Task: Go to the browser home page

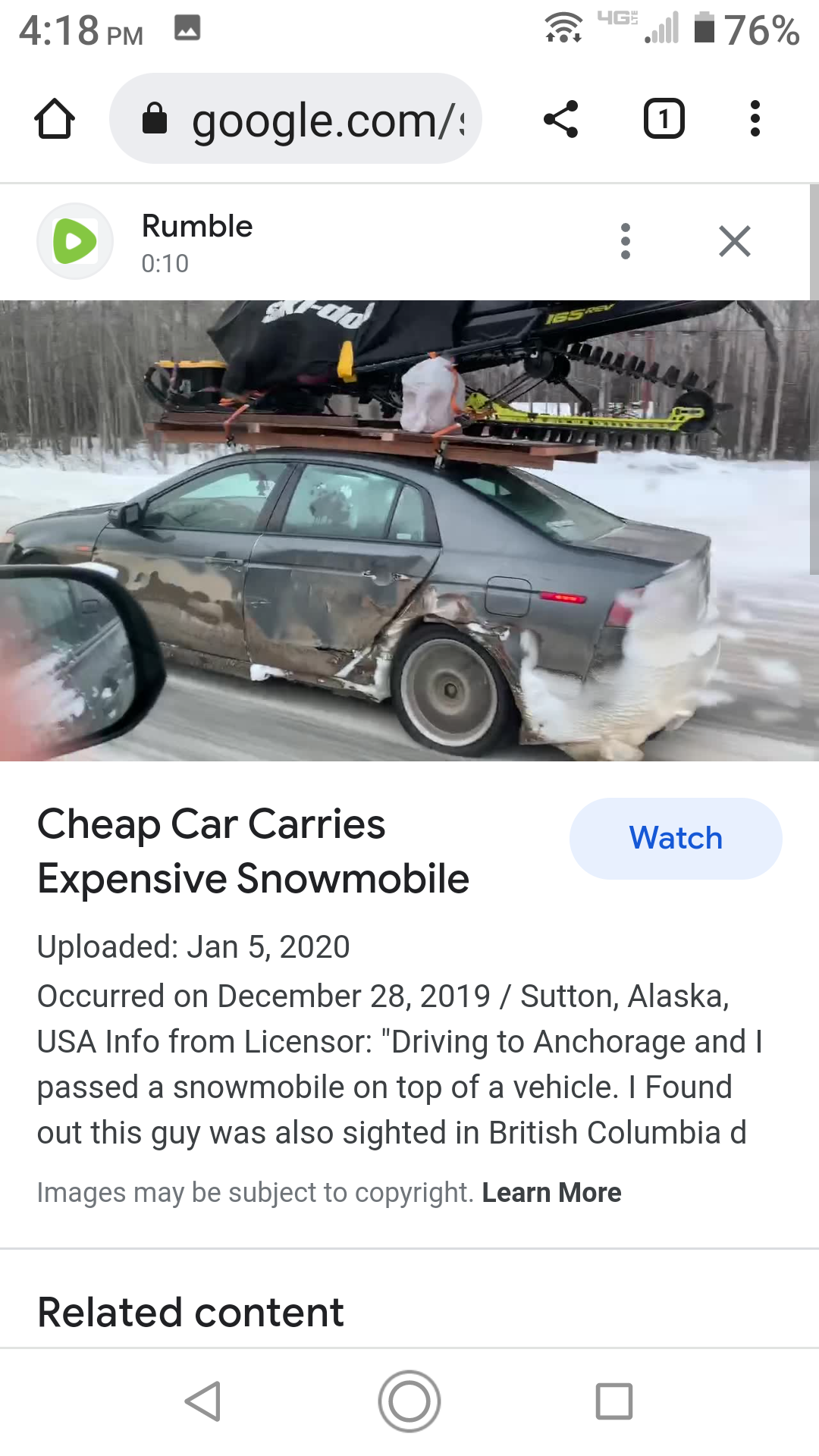Action: pos(55,119)
